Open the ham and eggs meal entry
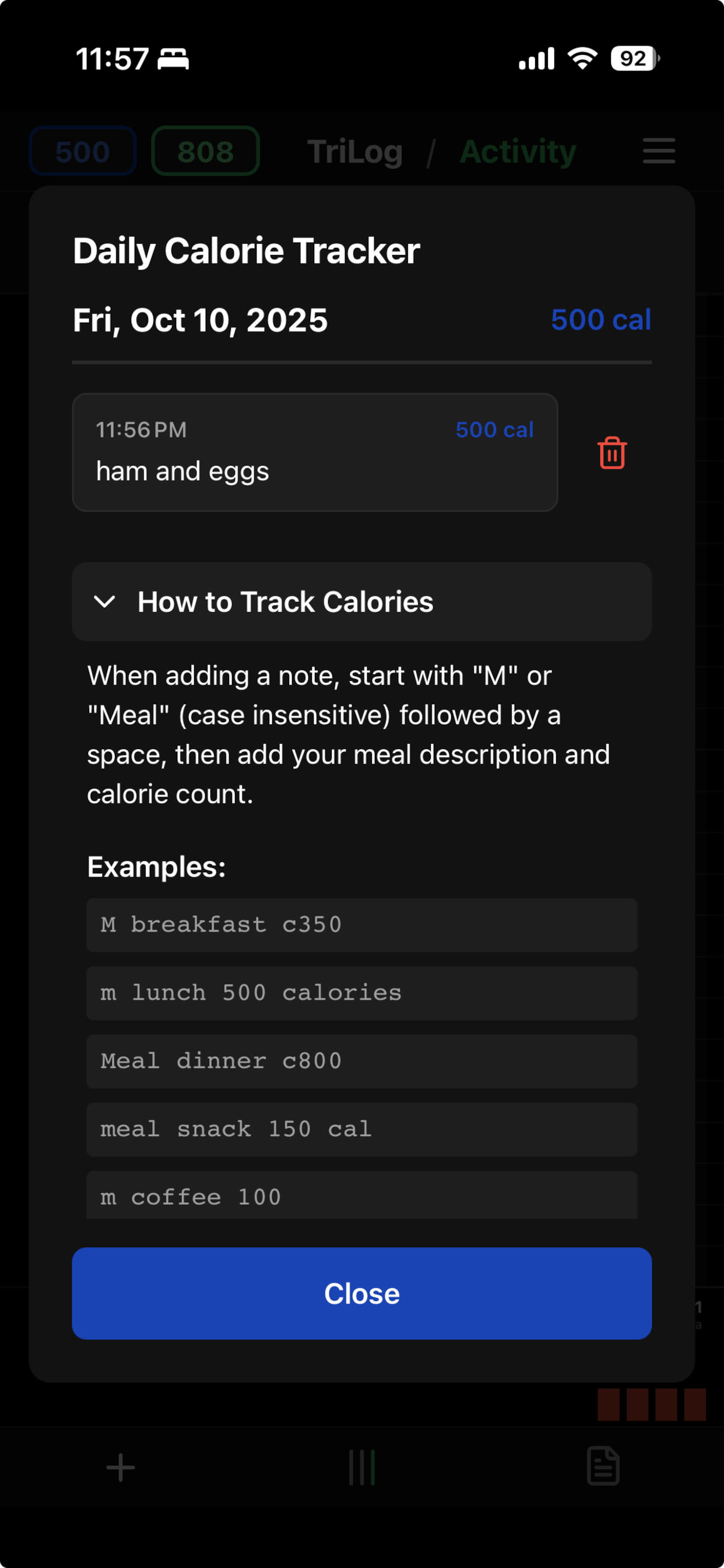Image resolution: width=724 pixels, height=1568 pixels. pos(315,452)
